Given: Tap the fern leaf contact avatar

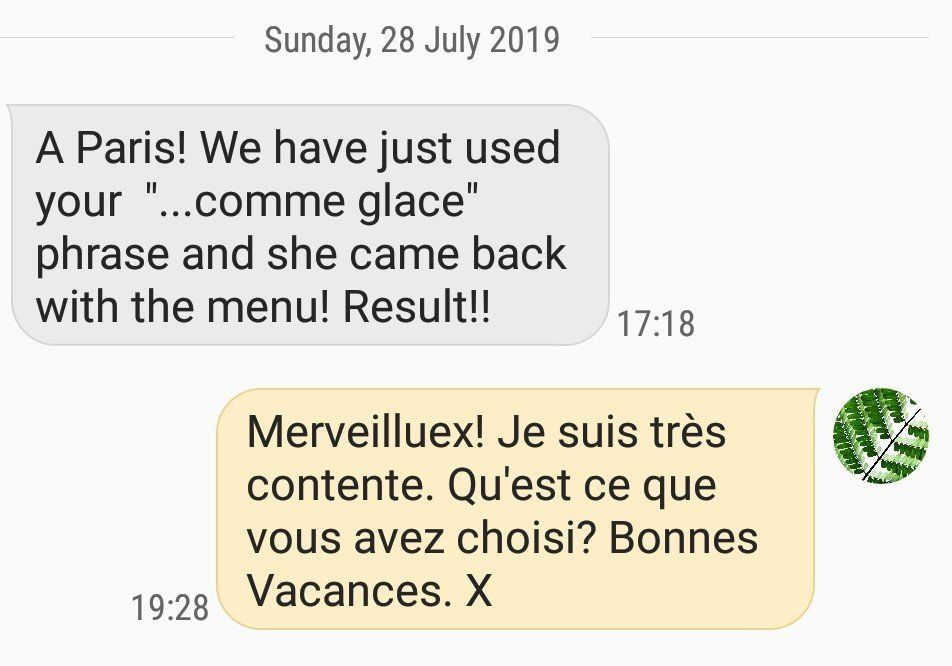Looking at the screenshot, I should click(880, 436).
